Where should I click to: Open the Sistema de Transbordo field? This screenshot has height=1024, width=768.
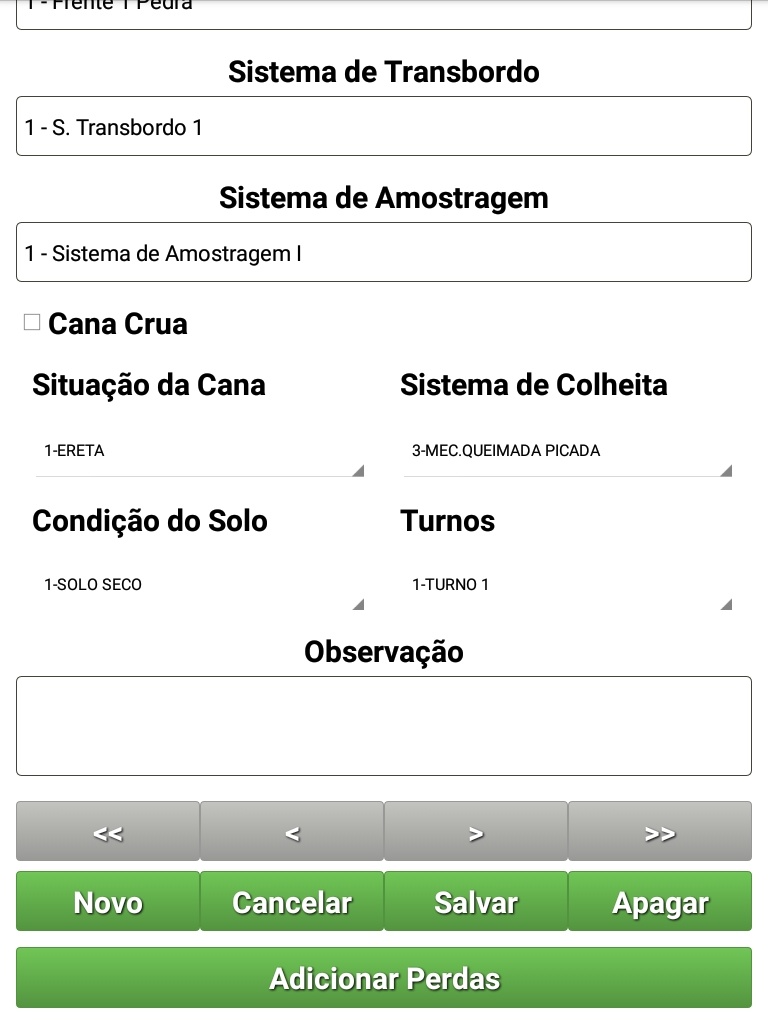pos(384,126)
